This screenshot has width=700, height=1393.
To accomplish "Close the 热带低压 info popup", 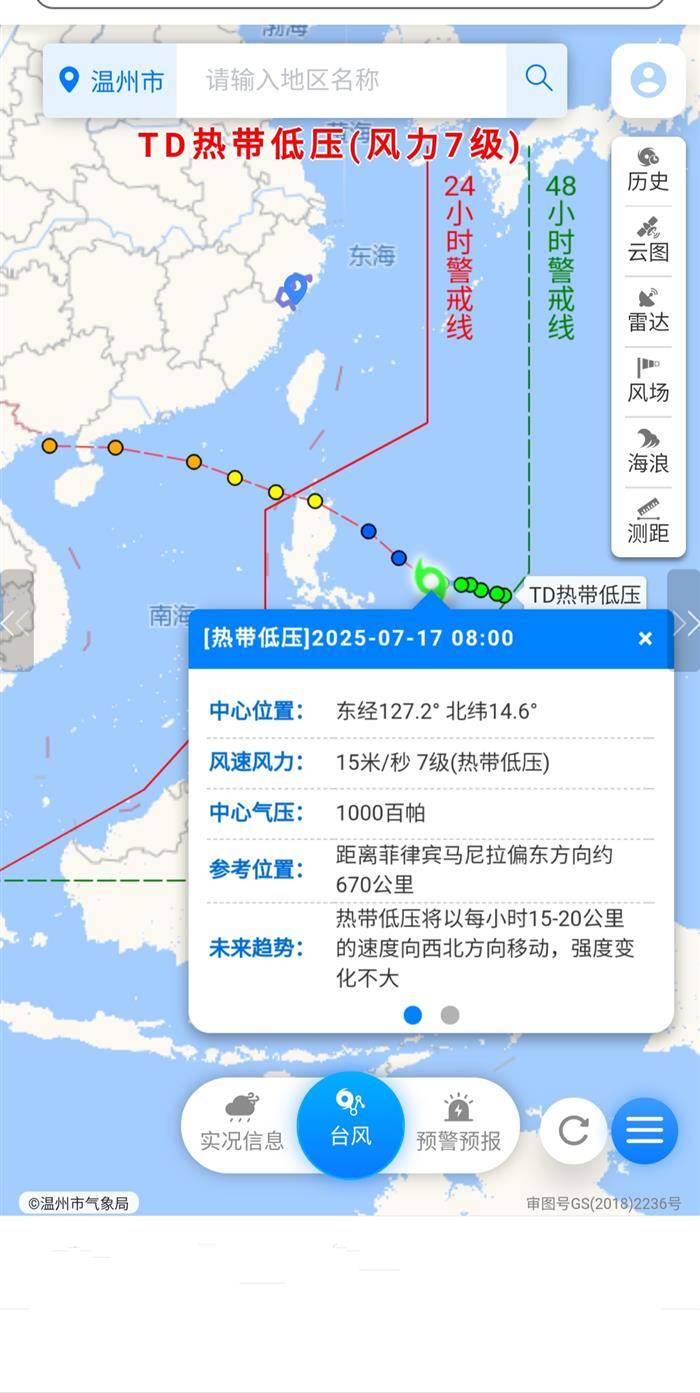I will pyautogui.click(x=645, y=638).
